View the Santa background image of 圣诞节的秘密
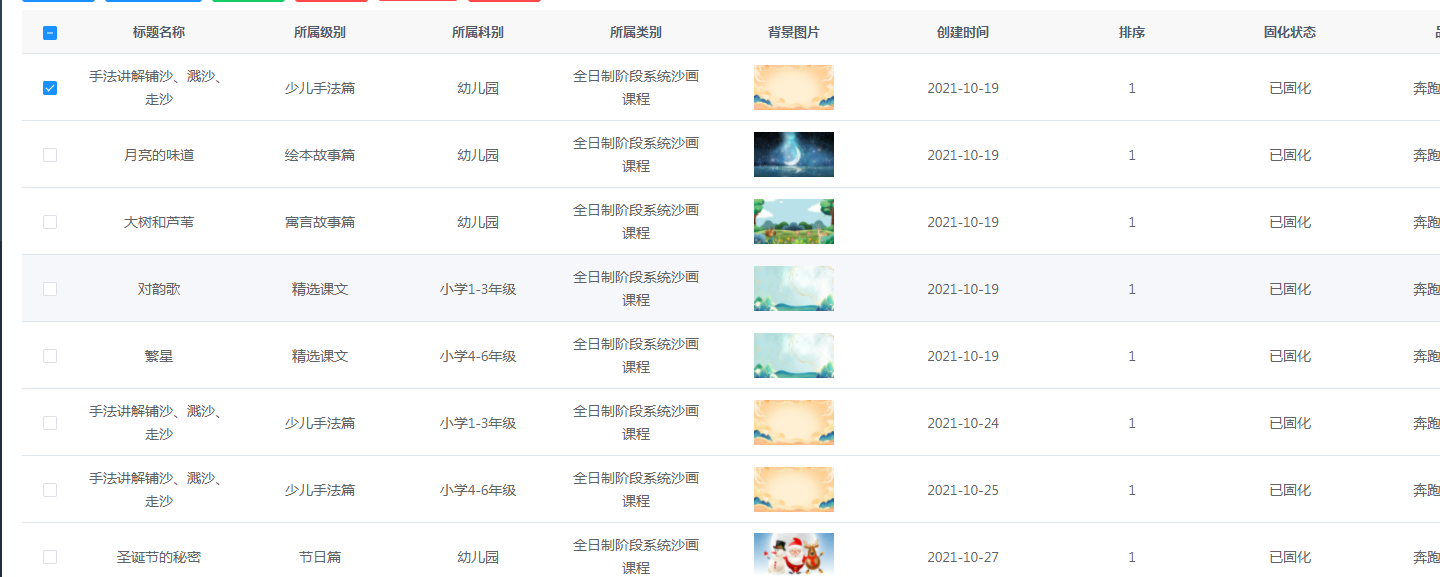 pyautogui.click(x=793, y=555)
